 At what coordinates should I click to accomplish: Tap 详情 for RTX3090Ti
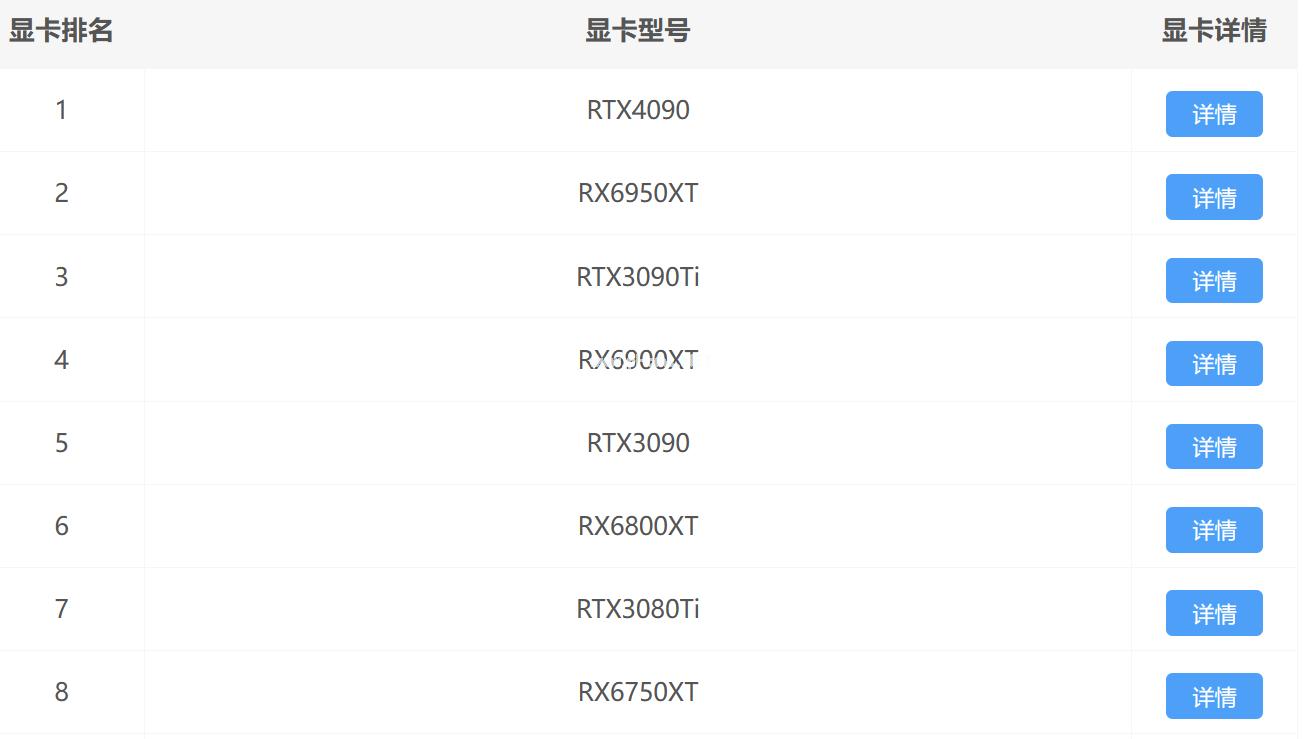coord(1213,280)
